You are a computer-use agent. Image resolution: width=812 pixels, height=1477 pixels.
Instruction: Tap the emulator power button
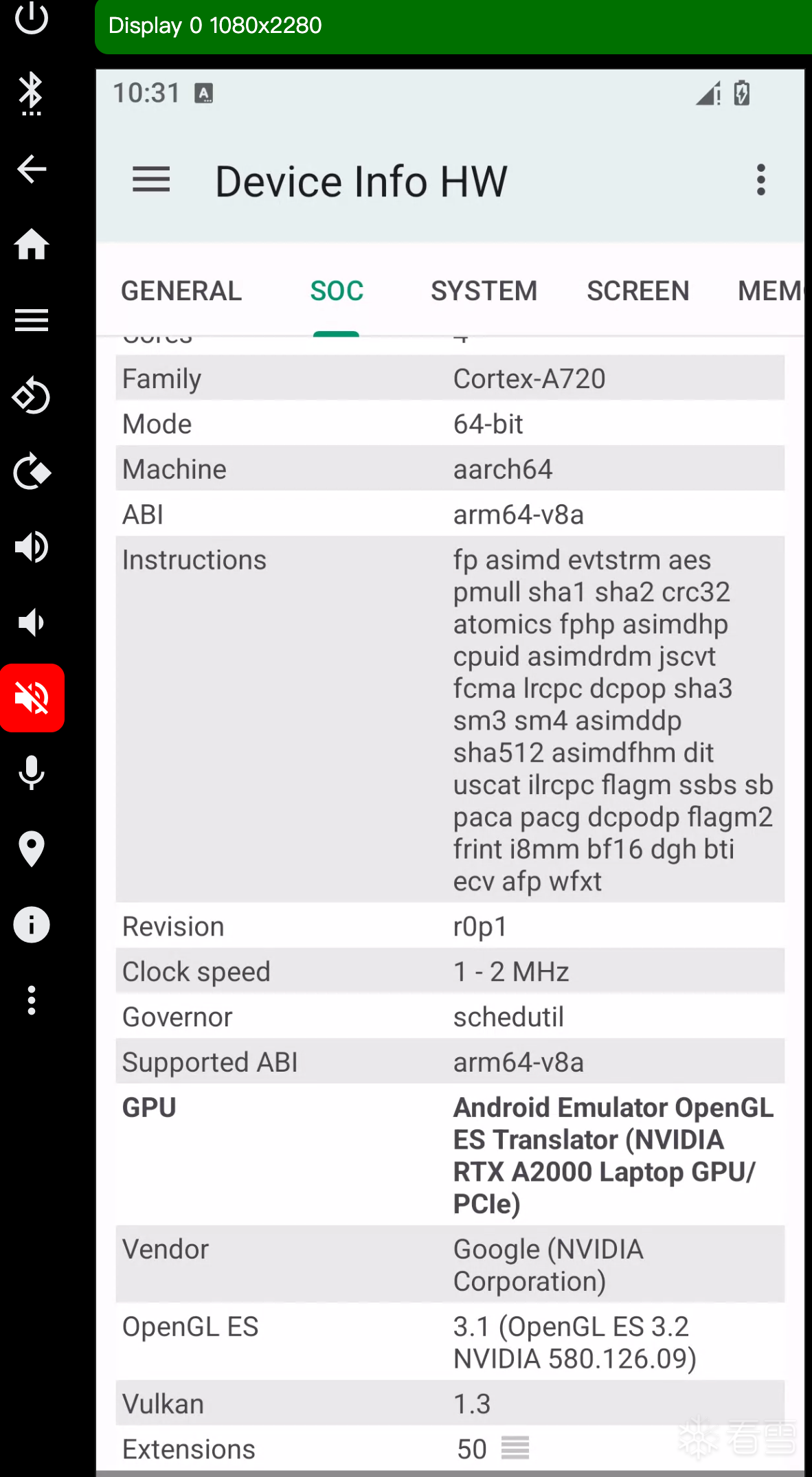click(x=32, y=18)
